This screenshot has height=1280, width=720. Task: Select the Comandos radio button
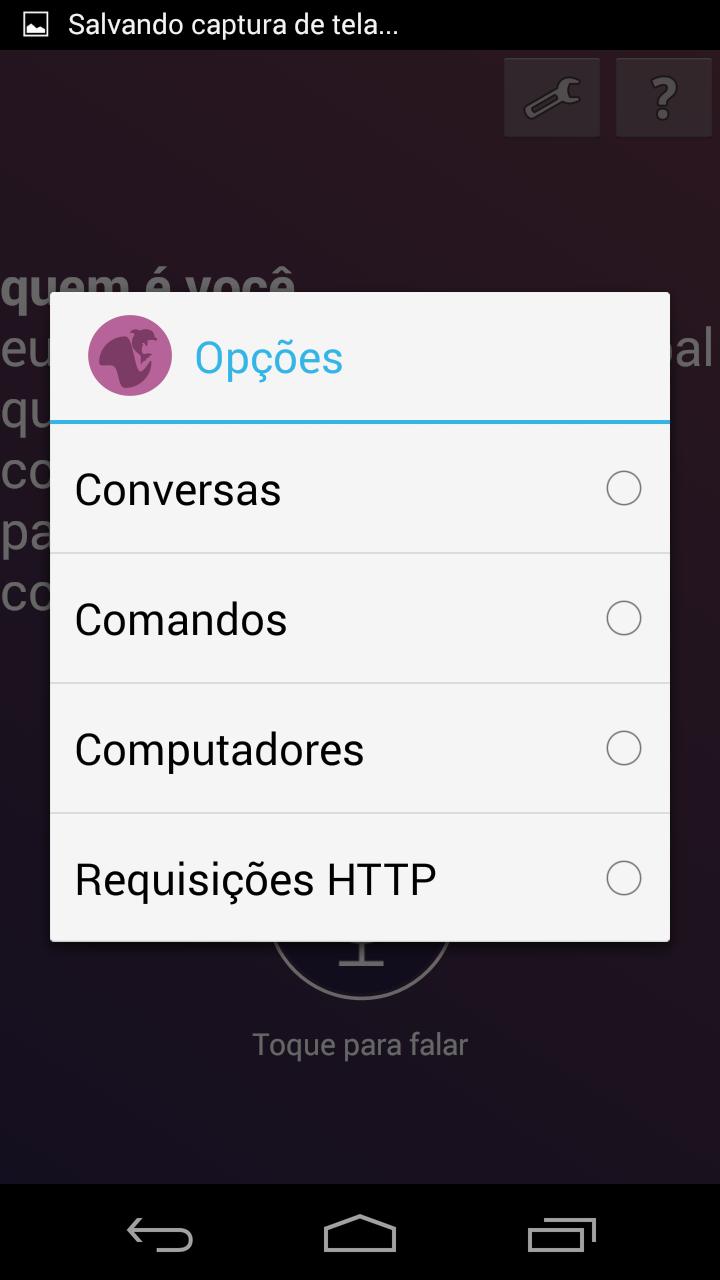pos(623,618)
